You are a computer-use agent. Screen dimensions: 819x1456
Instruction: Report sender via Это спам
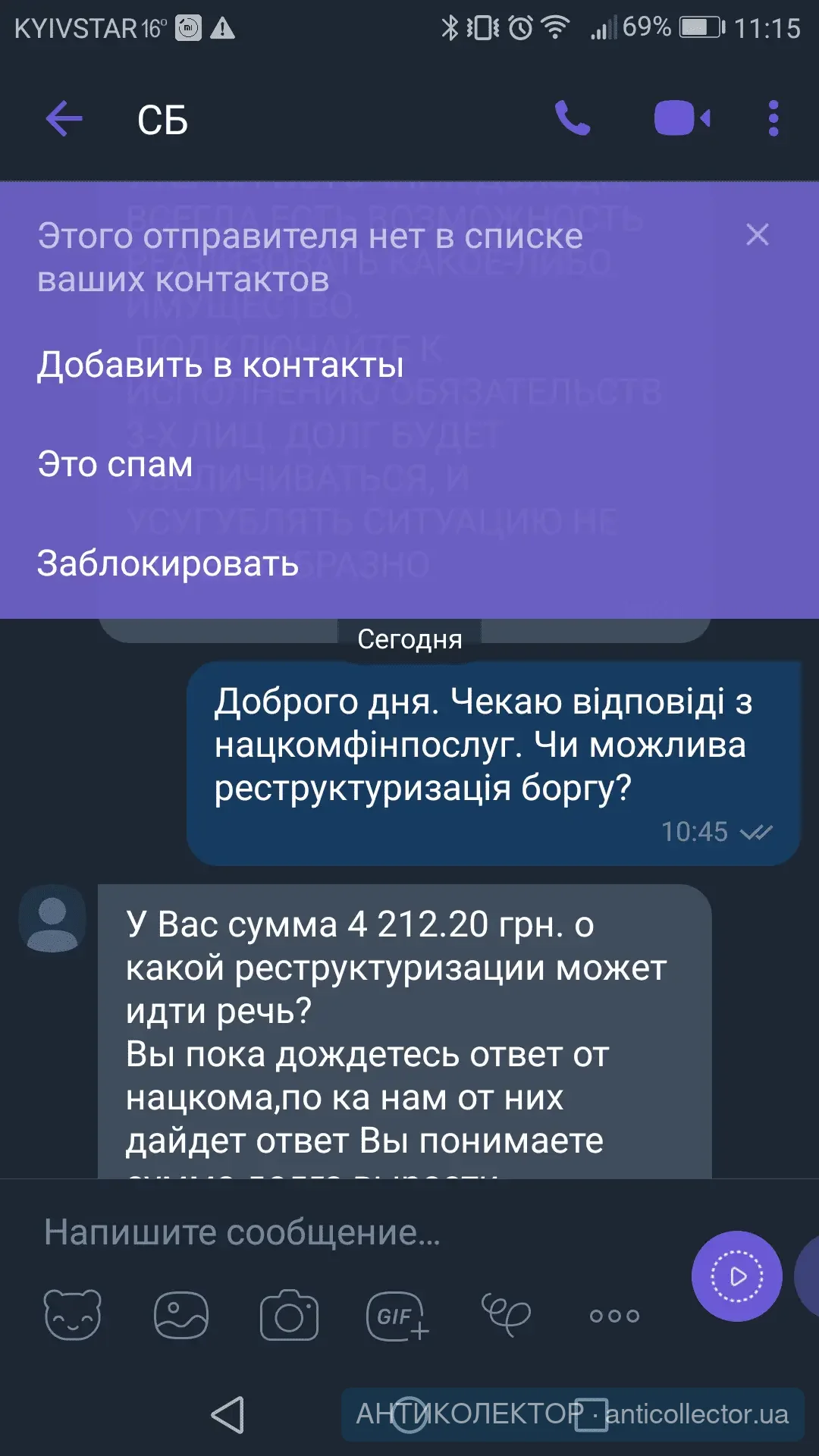pos(115,464)
